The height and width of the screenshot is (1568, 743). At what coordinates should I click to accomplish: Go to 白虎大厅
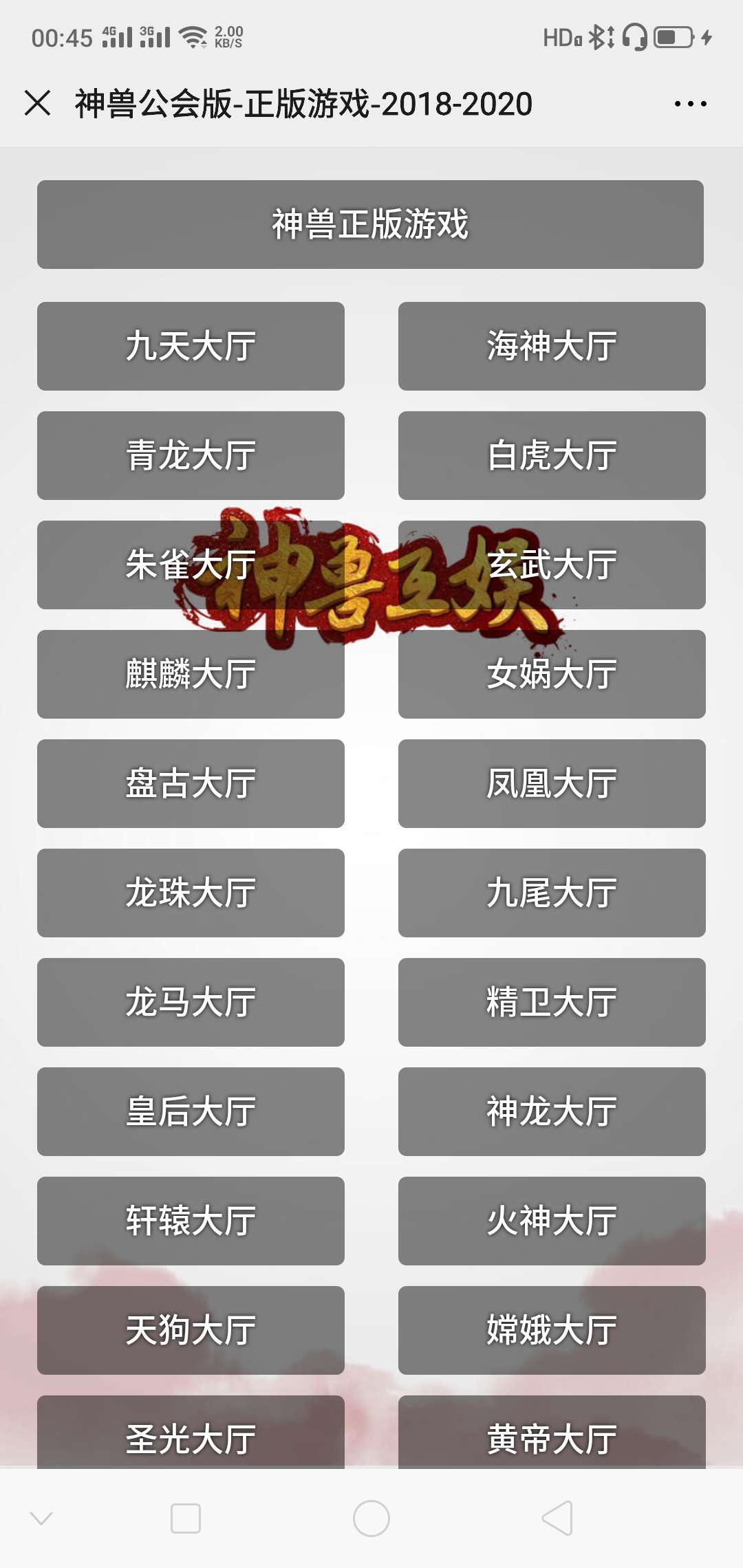pos(552,455)
